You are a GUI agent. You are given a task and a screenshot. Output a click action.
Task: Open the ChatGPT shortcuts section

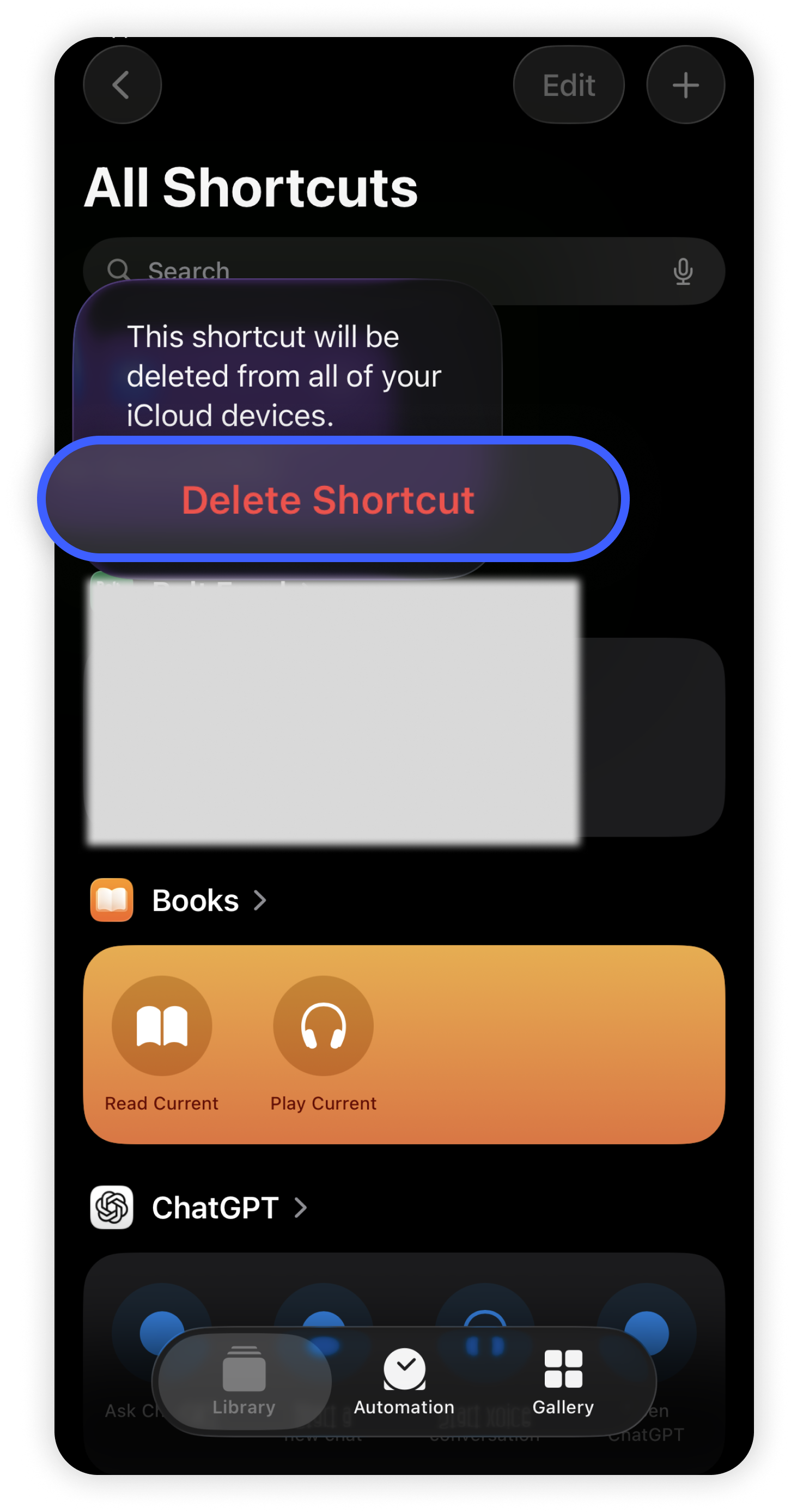[214, 1208]
